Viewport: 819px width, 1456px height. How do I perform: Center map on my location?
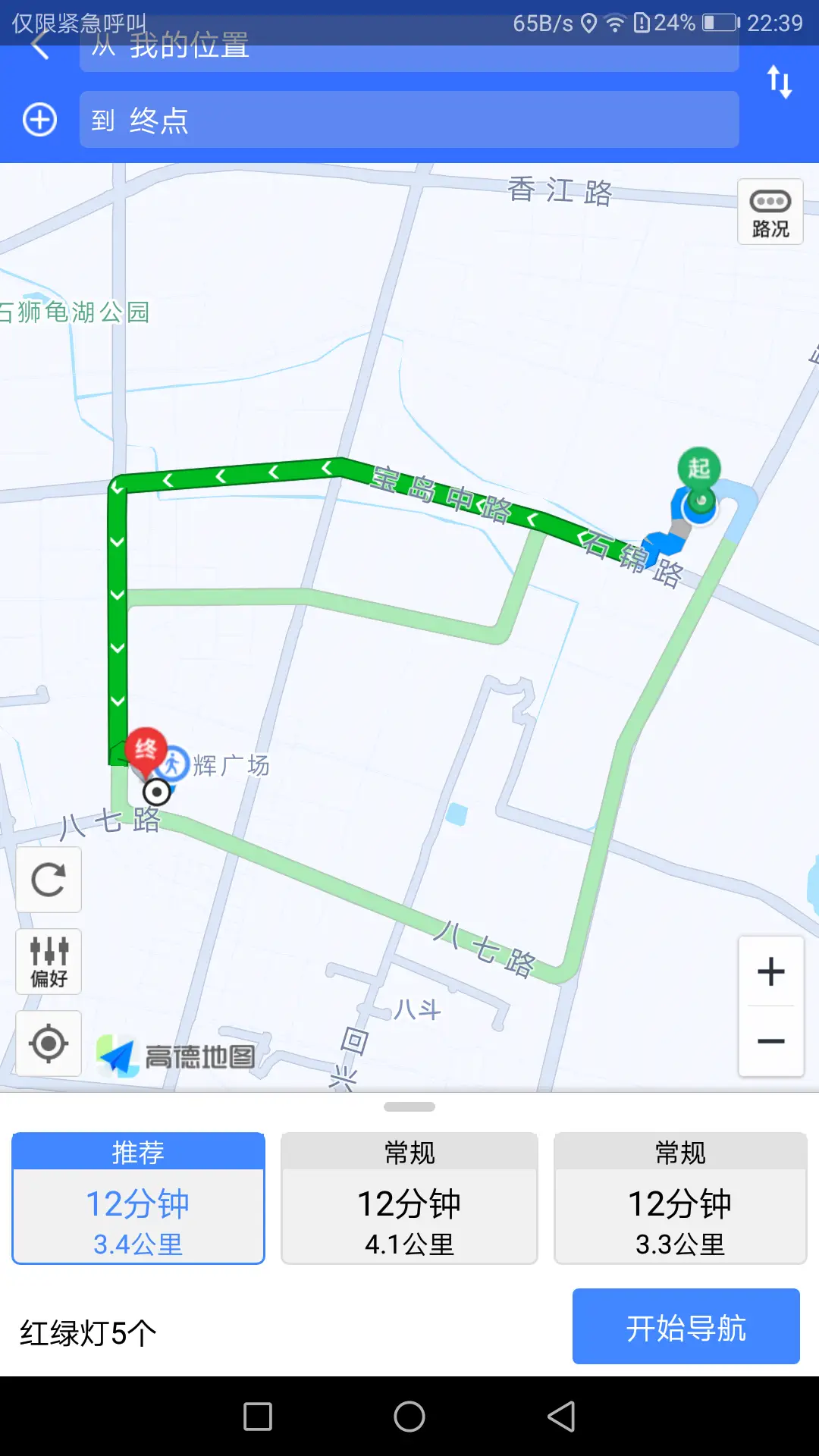49,1043
